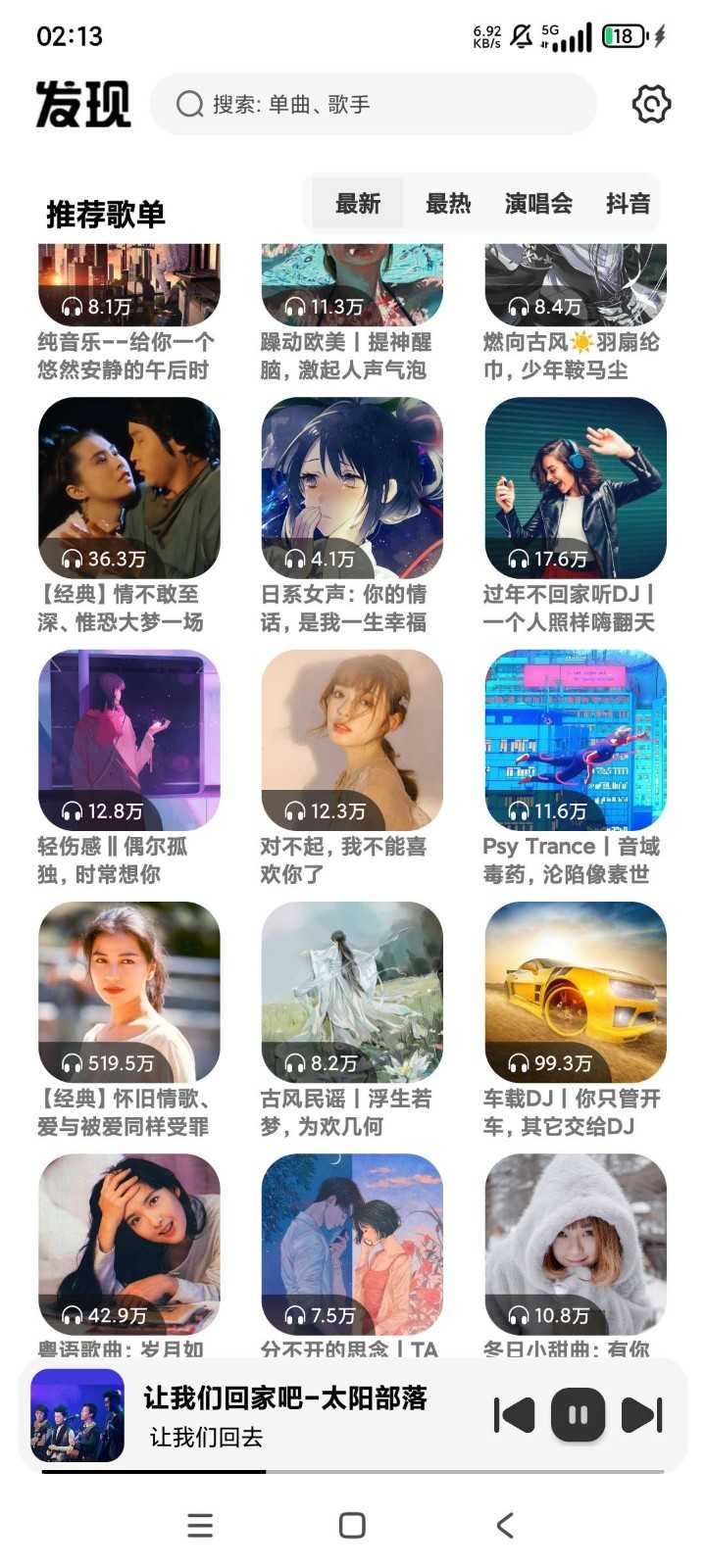The image size is (706, 1568).
Task: Open the 对不起，我不能喜欢你了 playlist
Action: point(352,740)
